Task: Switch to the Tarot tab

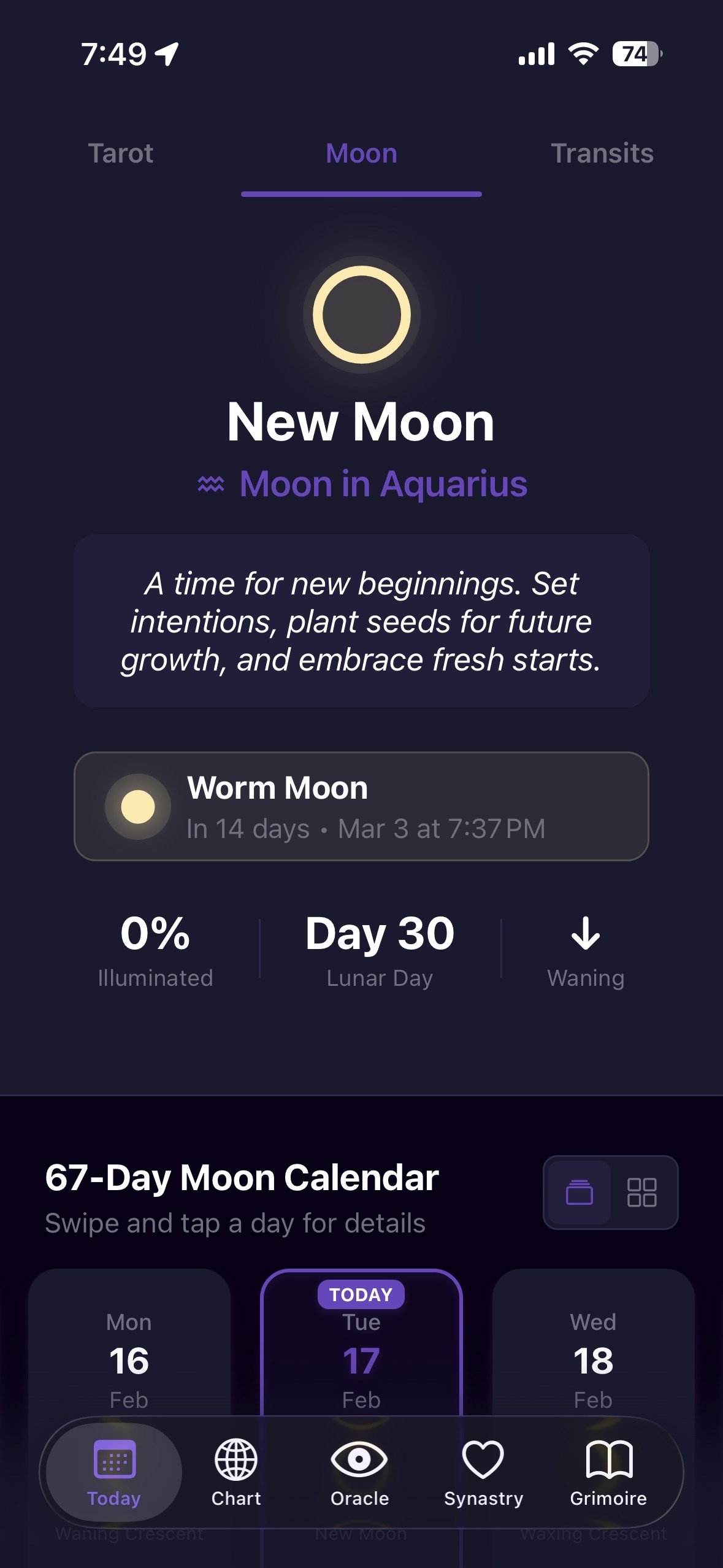Action: coord(120,153)
